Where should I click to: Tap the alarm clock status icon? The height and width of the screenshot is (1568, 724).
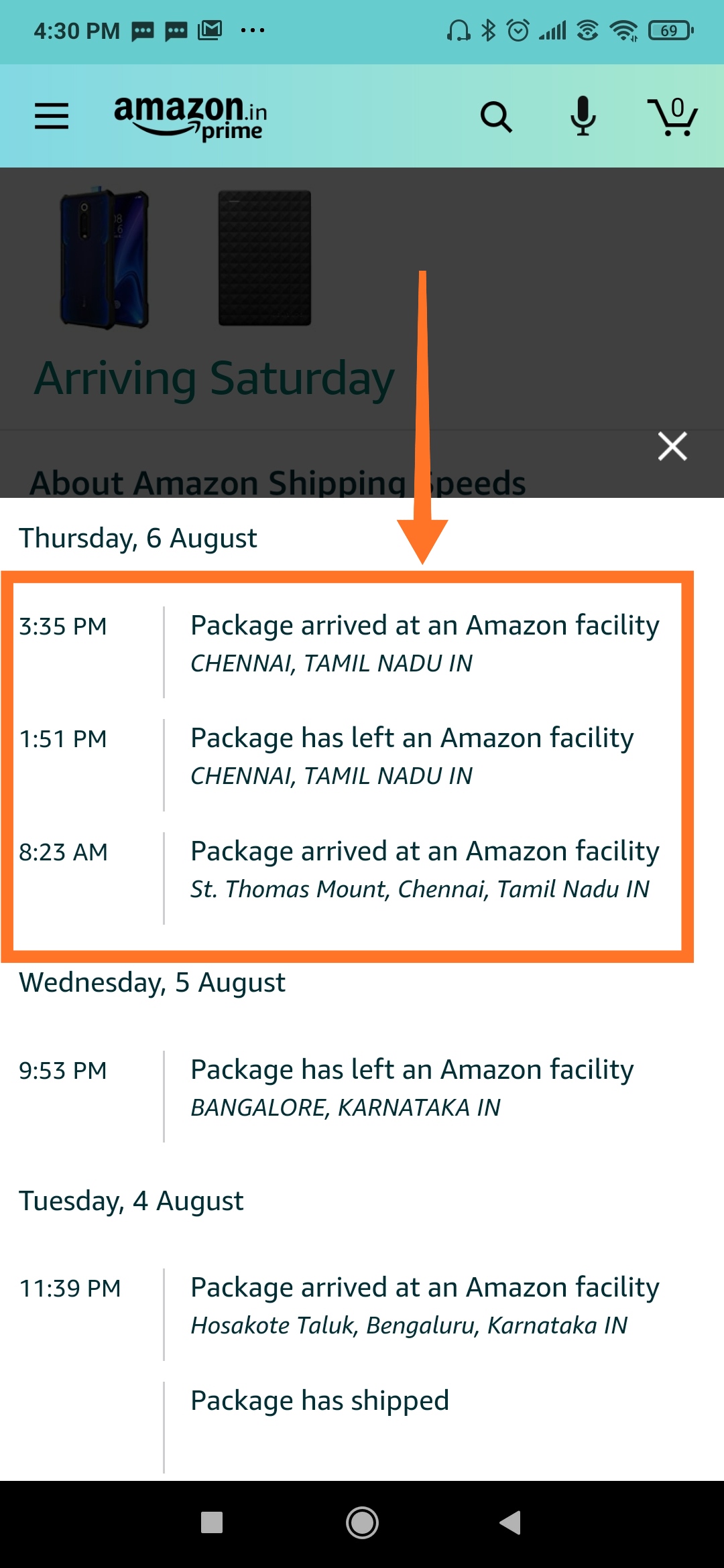click(x=516, y=30)
